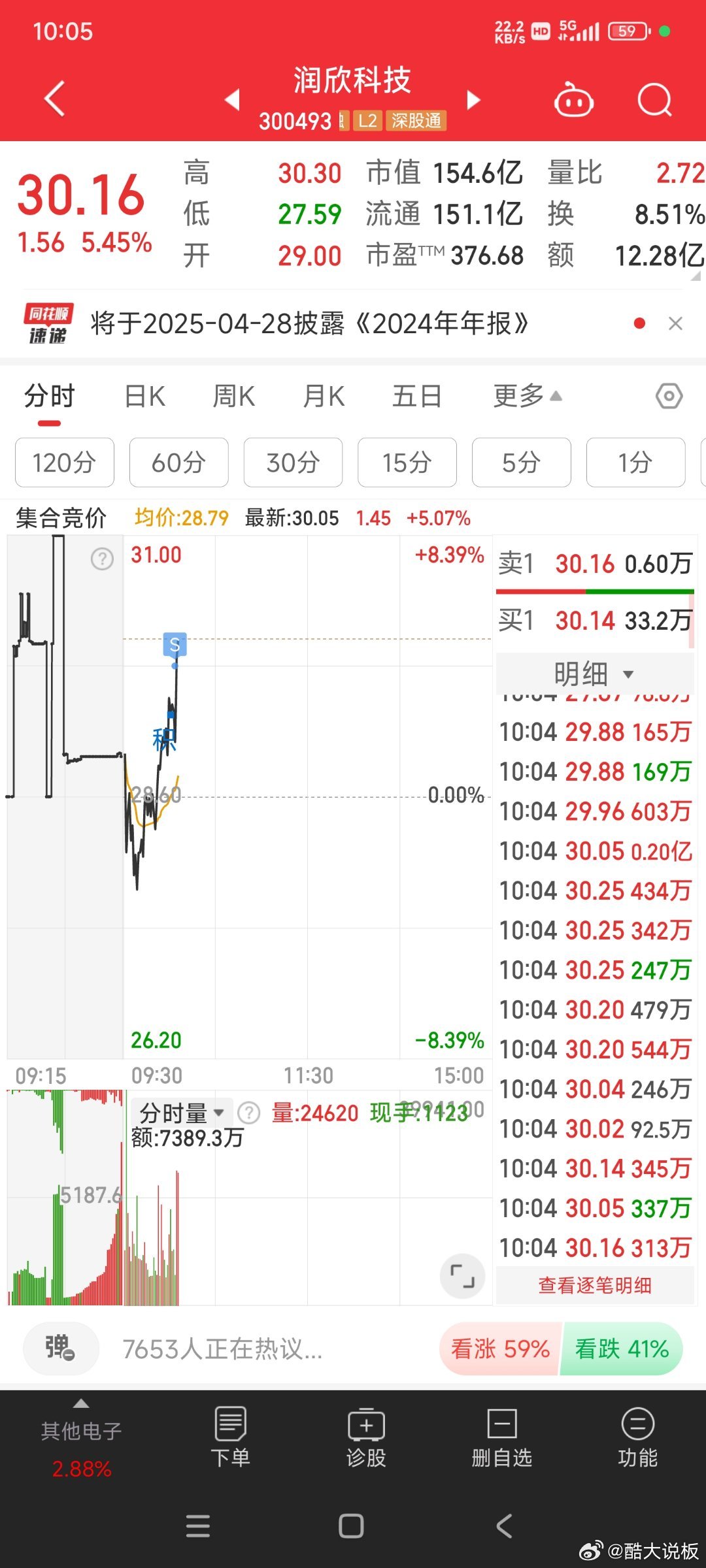The image size is (706, 1568).
Task: Go back using the header arrow
Action: [55, 99]
